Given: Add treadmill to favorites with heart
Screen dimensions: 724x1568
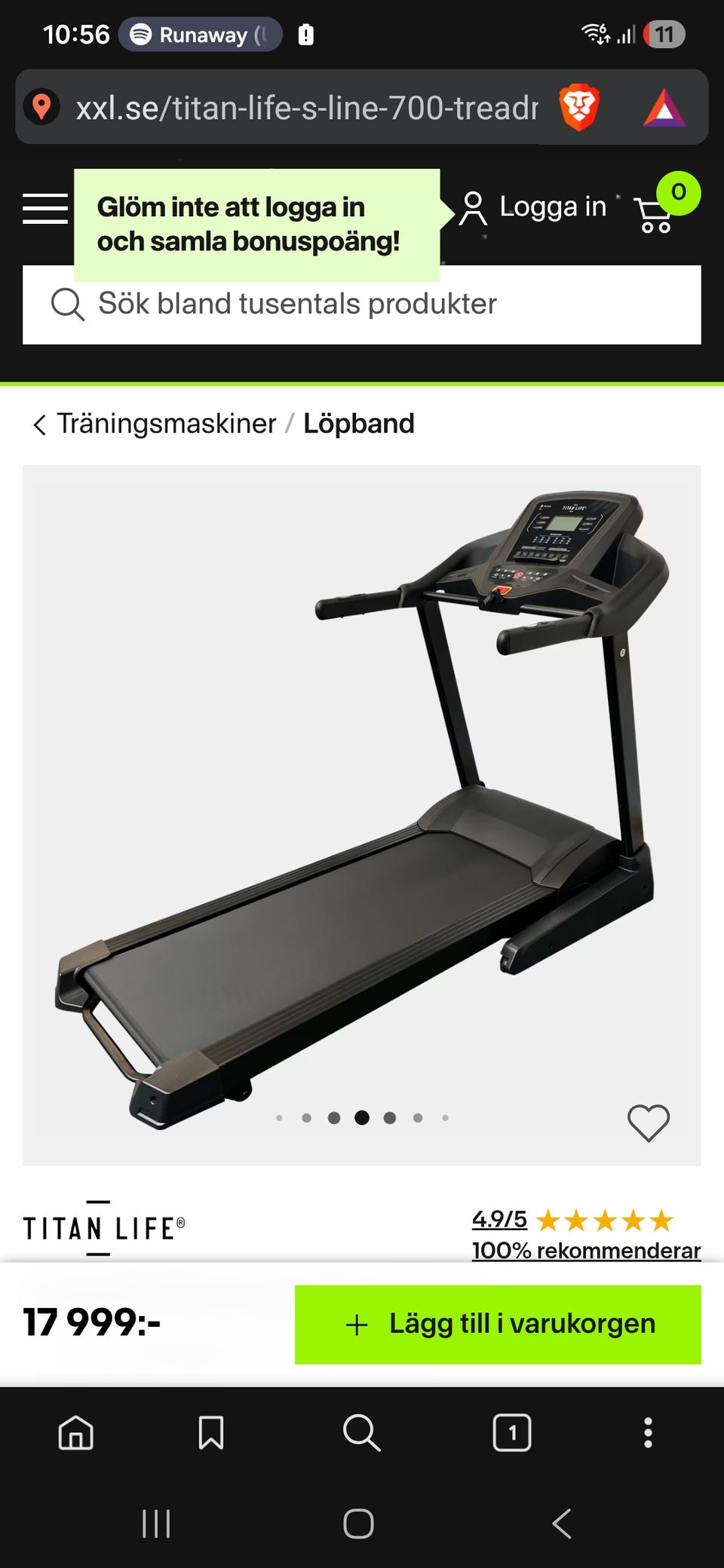Looking at the screenshot, I should (649, 1122).
